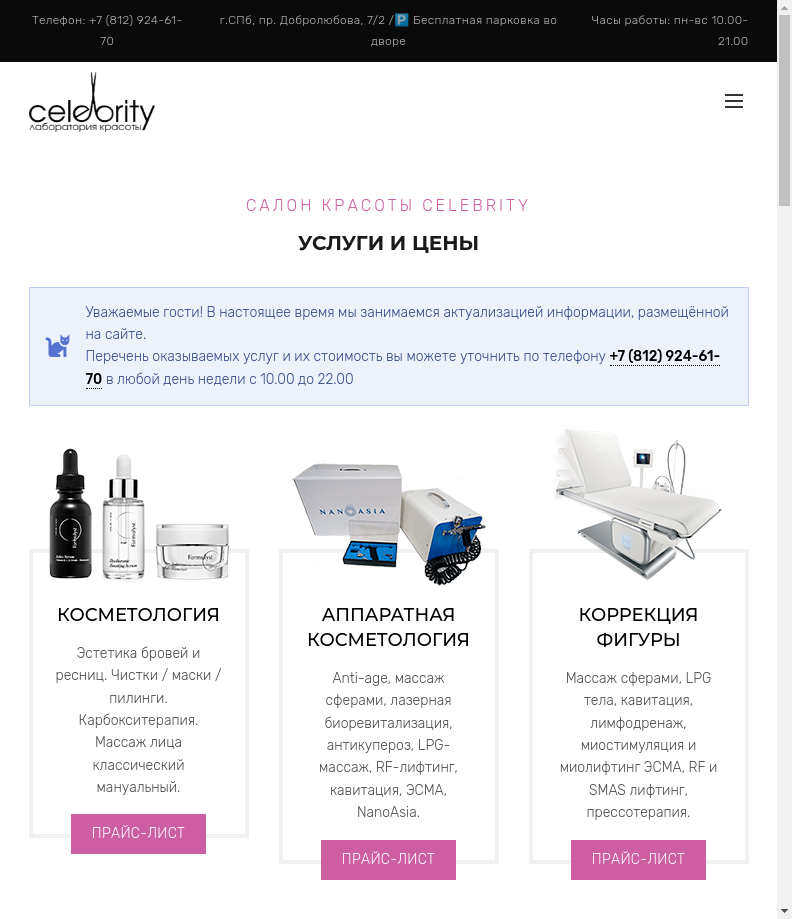Open Косметология price list
792x919 pixels.
point(138,833)
